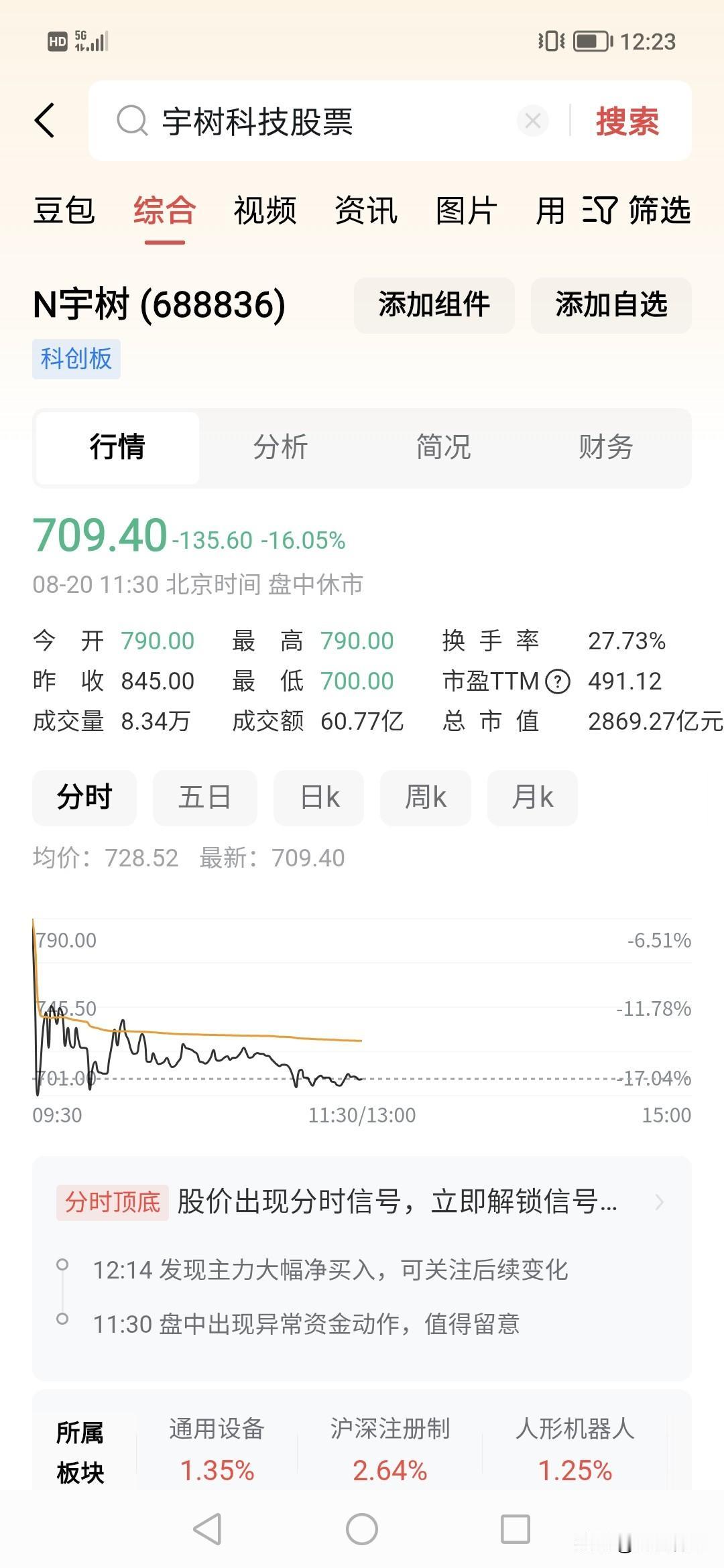Switch to the 视频 tab
This screenshot has width=724, height=1568.
[x=265, y=210]
